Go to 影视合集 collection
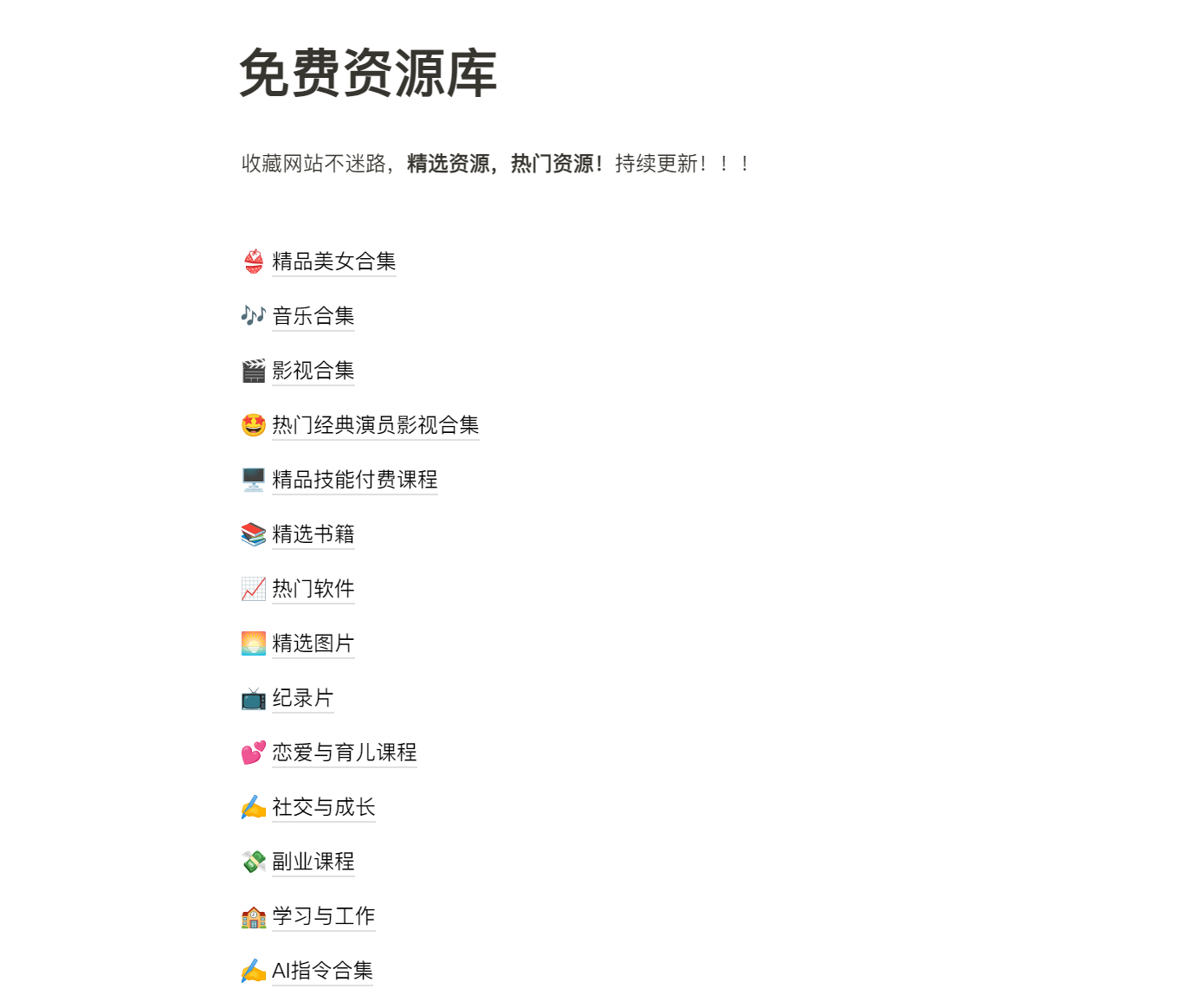1188x1008 pixels. point(313,371)
